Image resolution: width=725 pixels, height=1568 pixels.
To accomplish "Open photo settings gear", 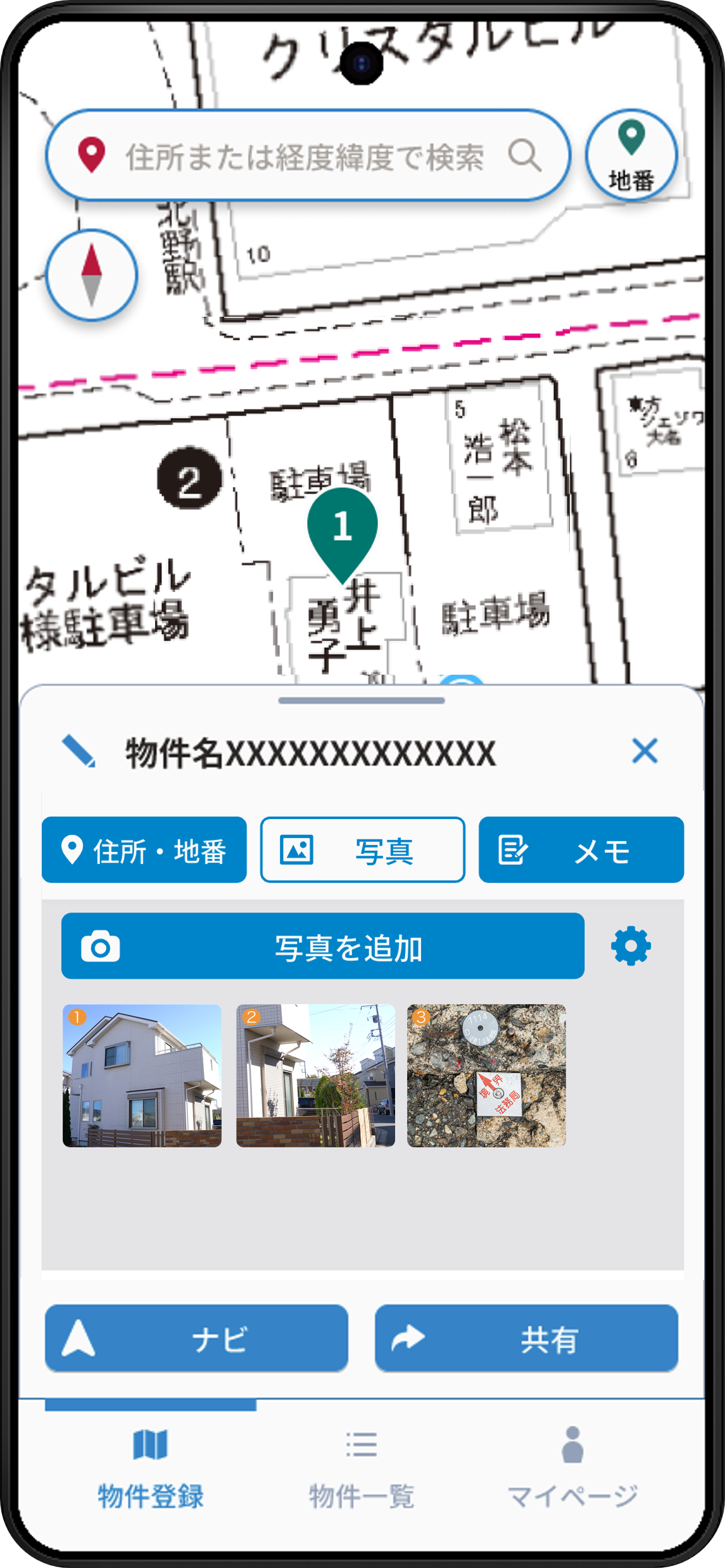I will pyautogui.click(x=631, y=947).
